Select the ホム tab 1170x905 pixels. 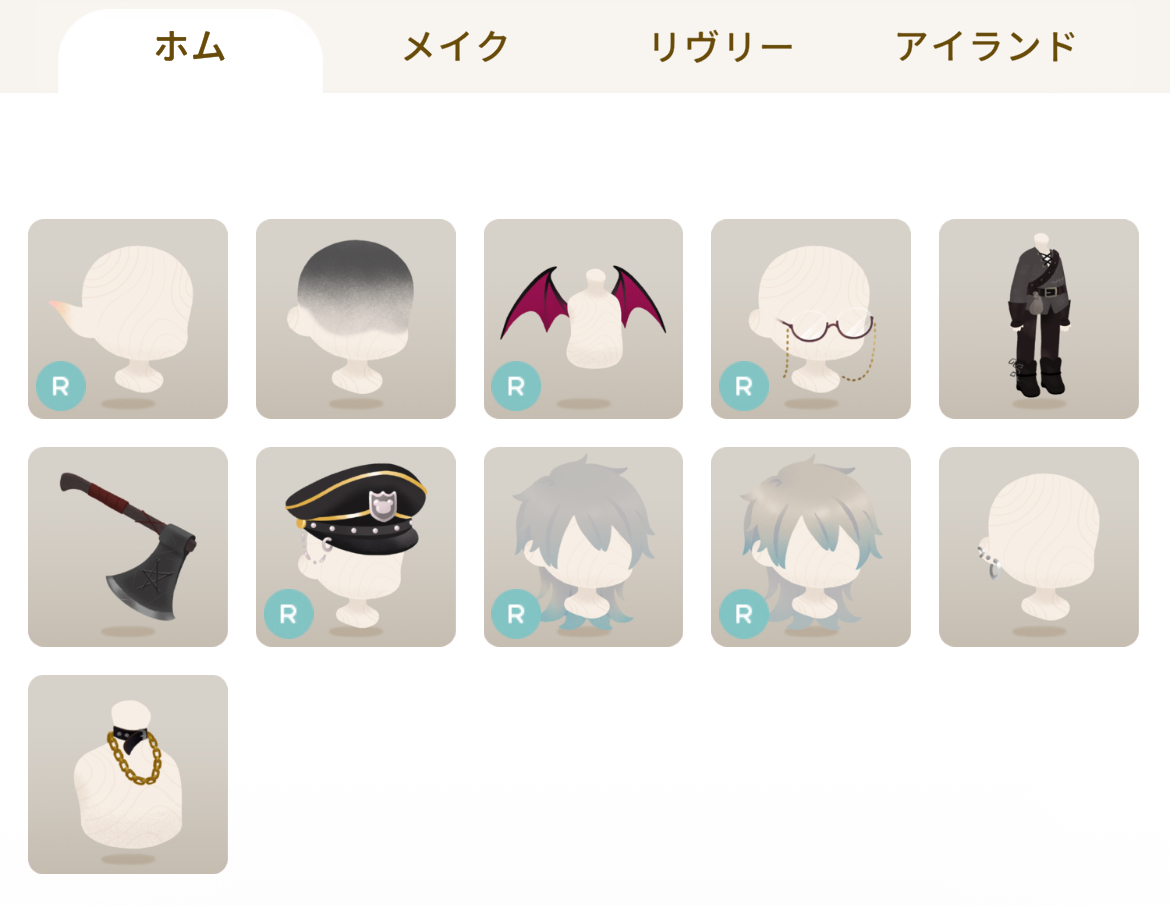[x=190, y=47]
